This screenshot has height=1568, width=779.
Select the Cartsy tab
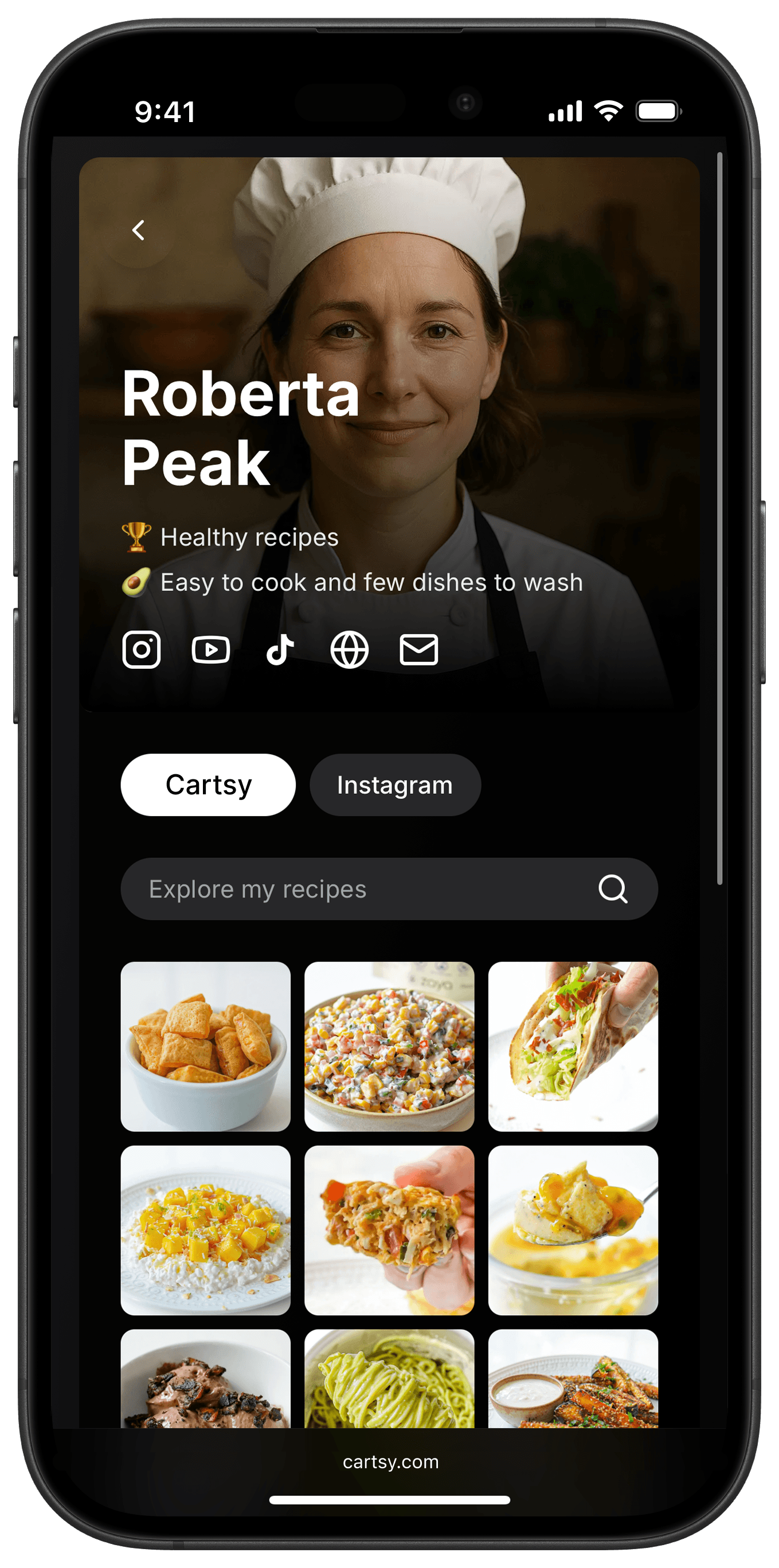coord(208,785)
